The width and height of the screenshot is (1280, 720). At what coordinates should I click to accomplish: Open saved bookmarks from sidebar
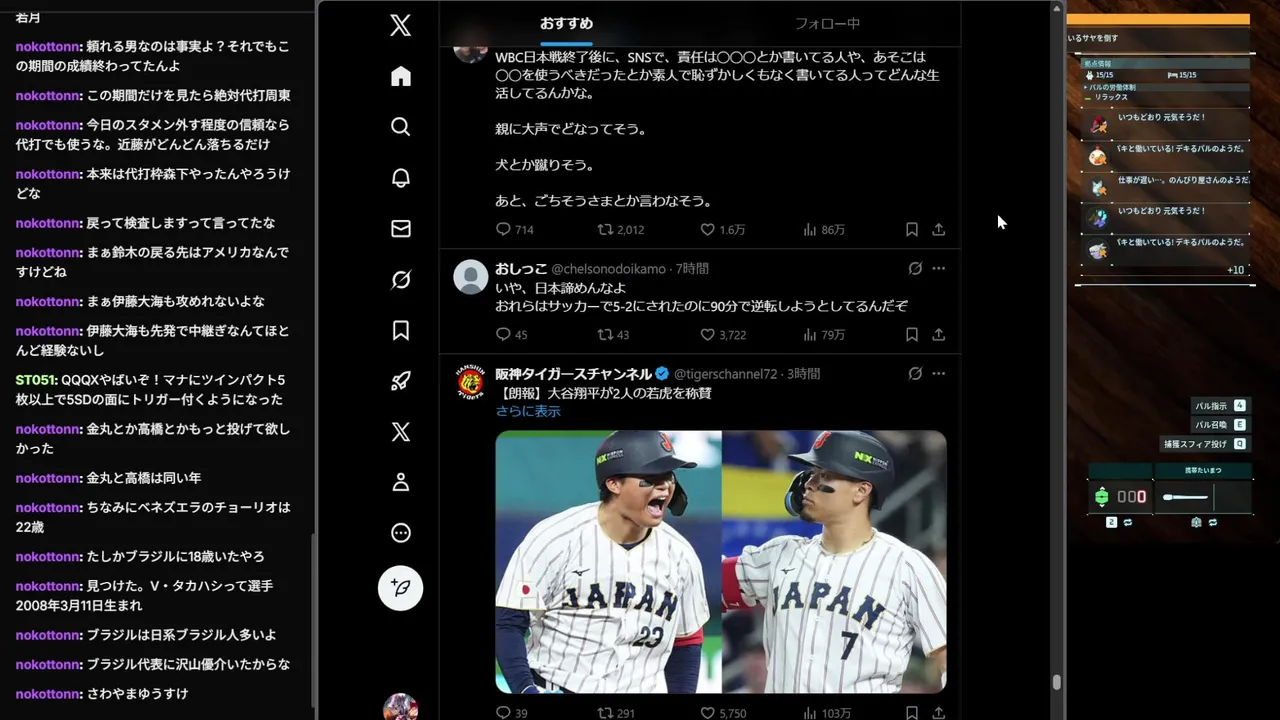pyautogui.click(x=401, y=330)
